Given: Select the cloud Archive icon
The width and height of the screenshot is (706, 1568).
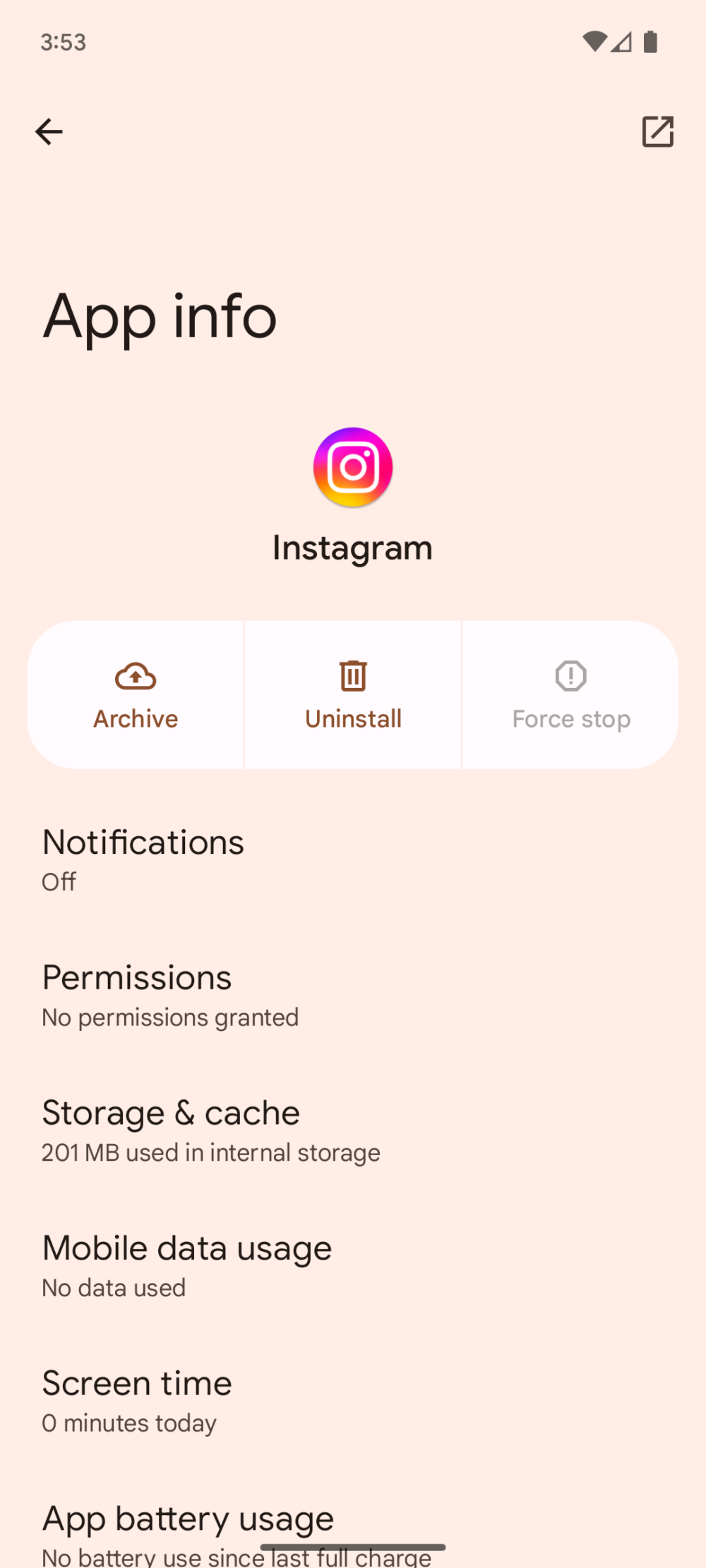Looking at the screenshot, I should pos(136,675).
